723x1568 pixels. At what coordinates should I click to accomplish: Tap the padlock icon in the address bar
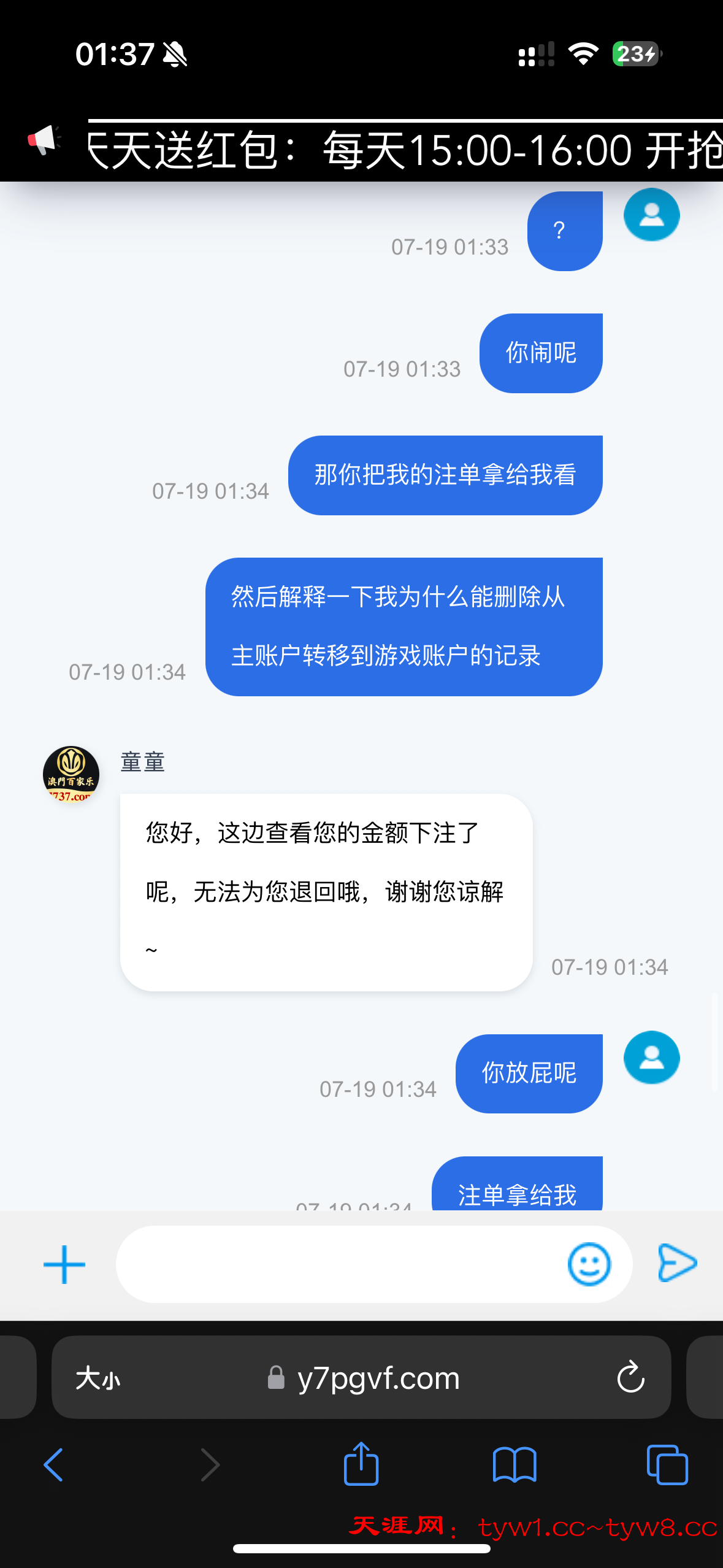coord(276,1377)
